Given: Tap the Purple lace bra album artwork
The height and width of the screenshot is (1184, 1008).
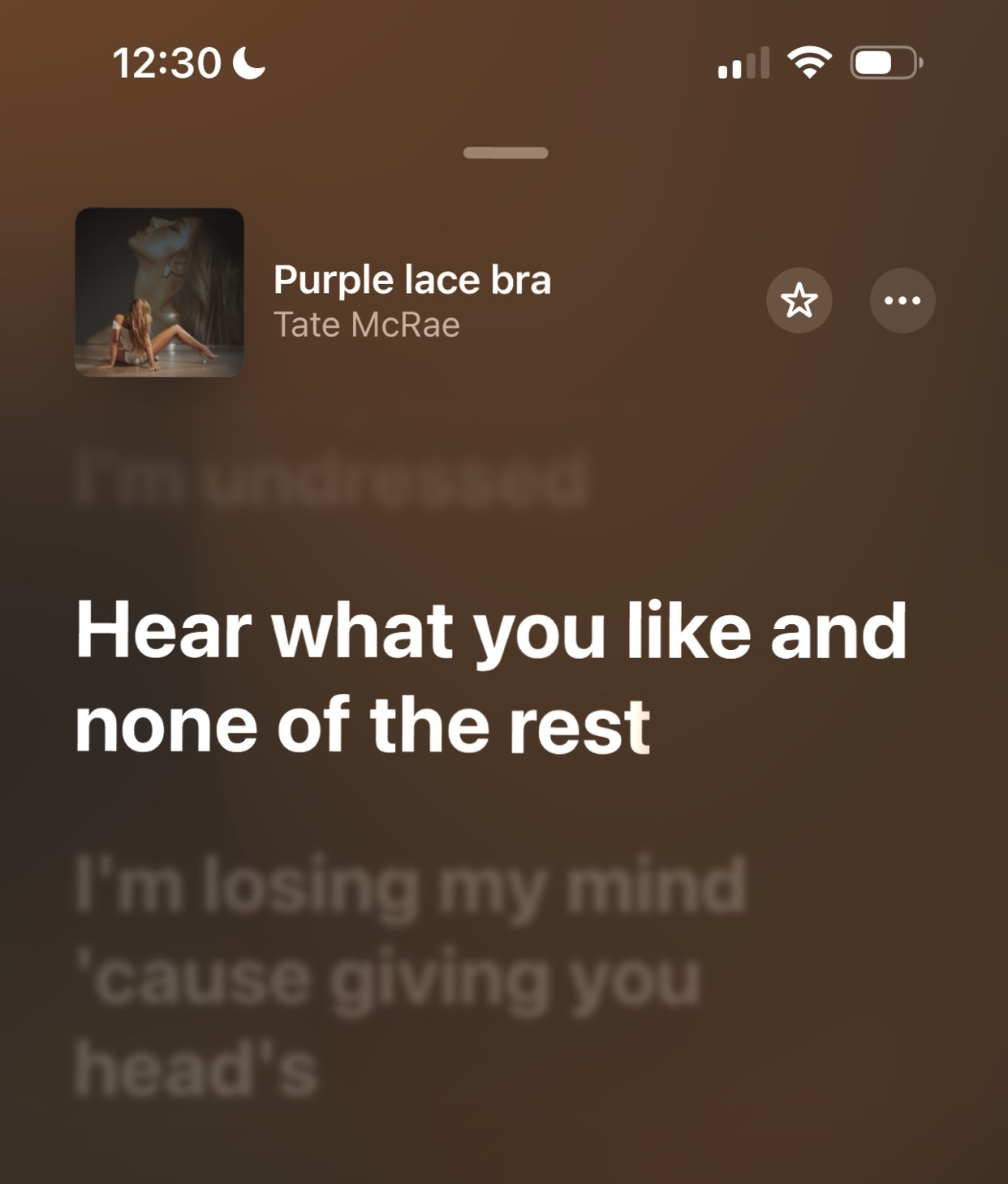Looking at the screenshot, I should click(x=160, y=292).
